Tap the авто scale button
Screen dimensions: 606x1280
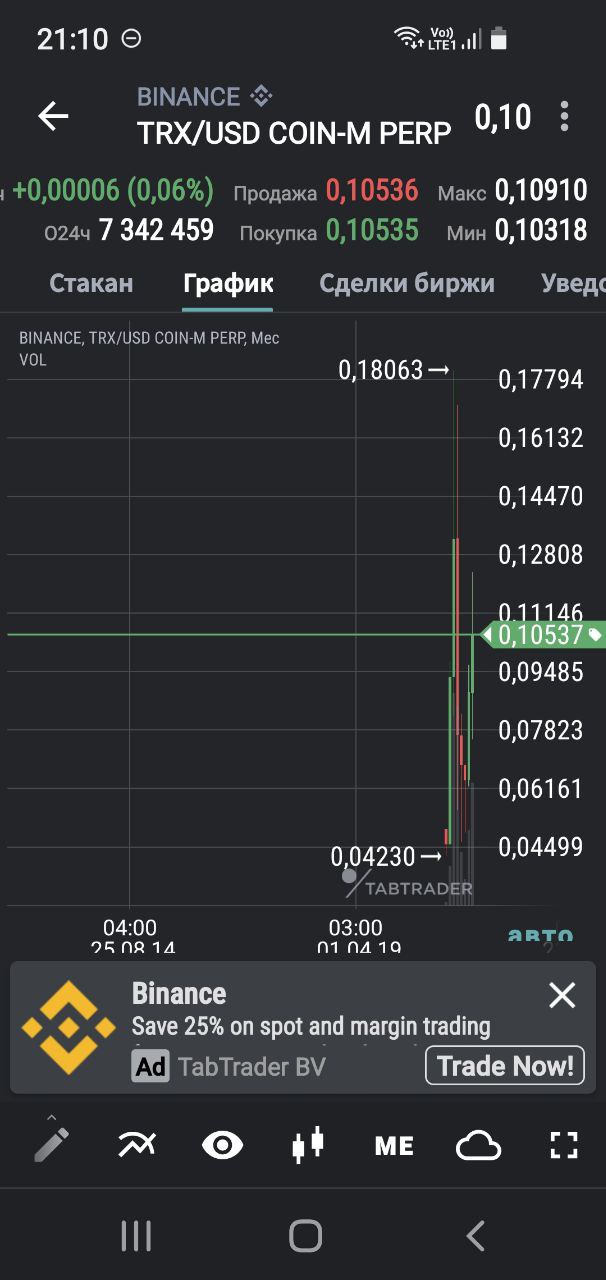pyautogui.click(x=541, y=937)
